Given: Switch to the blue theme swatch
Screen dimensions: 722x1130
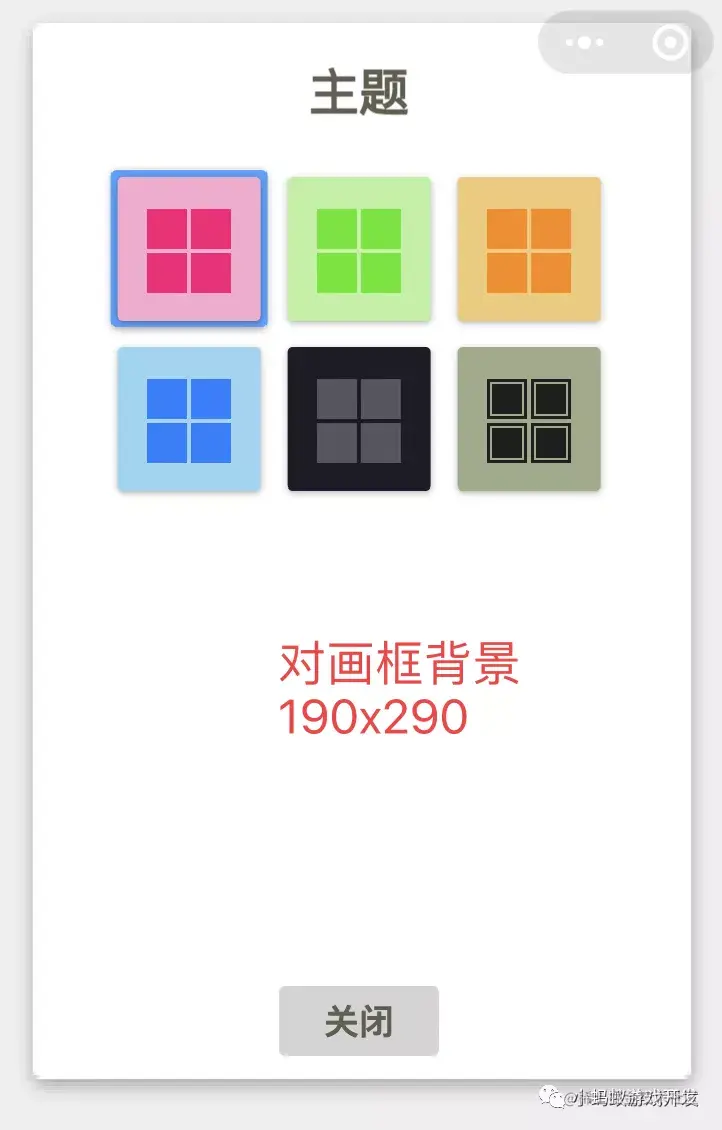Looking at the screenshot, I should 189,420.
